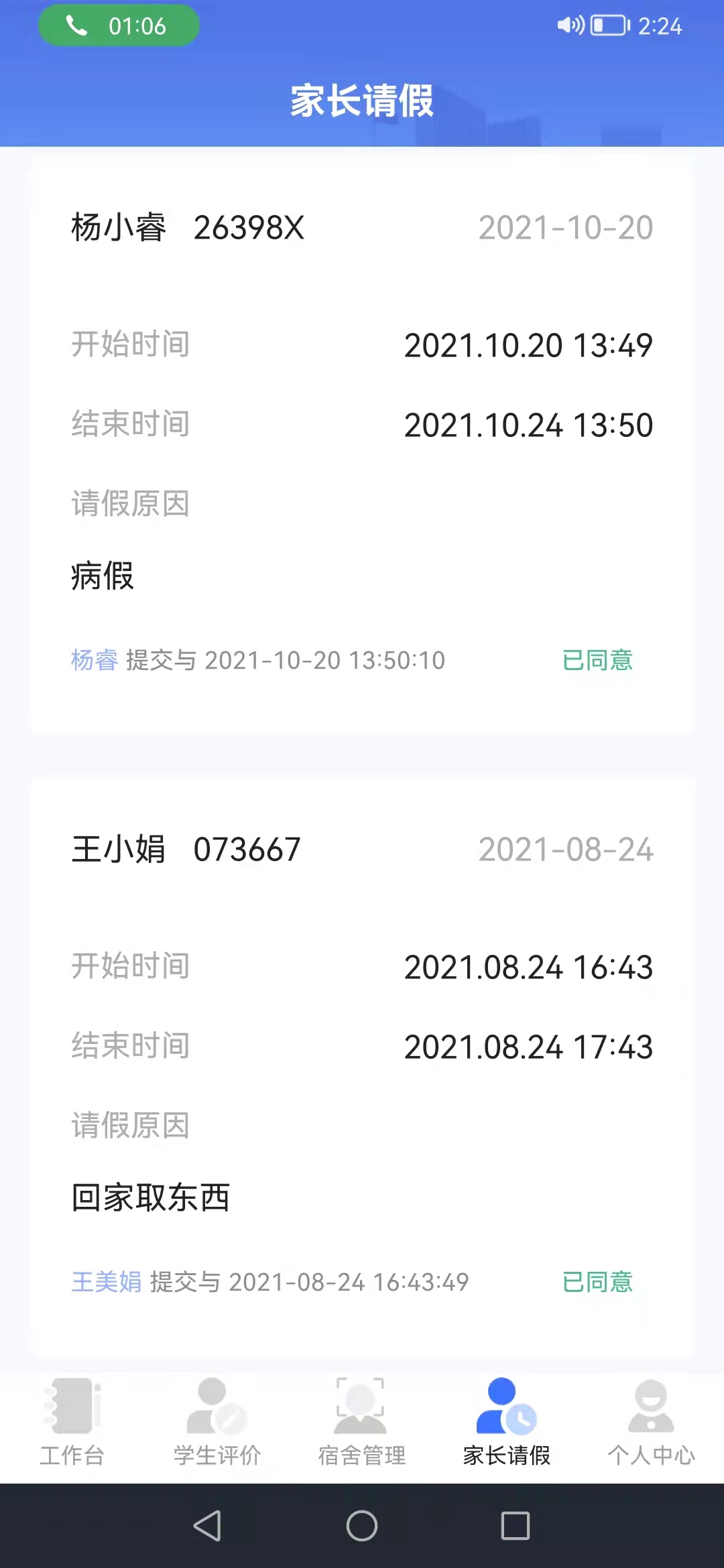The height and width of the screenshot is (1568, 724).
Task: View 王小娟's leave request card
Action: (362, 1065)
